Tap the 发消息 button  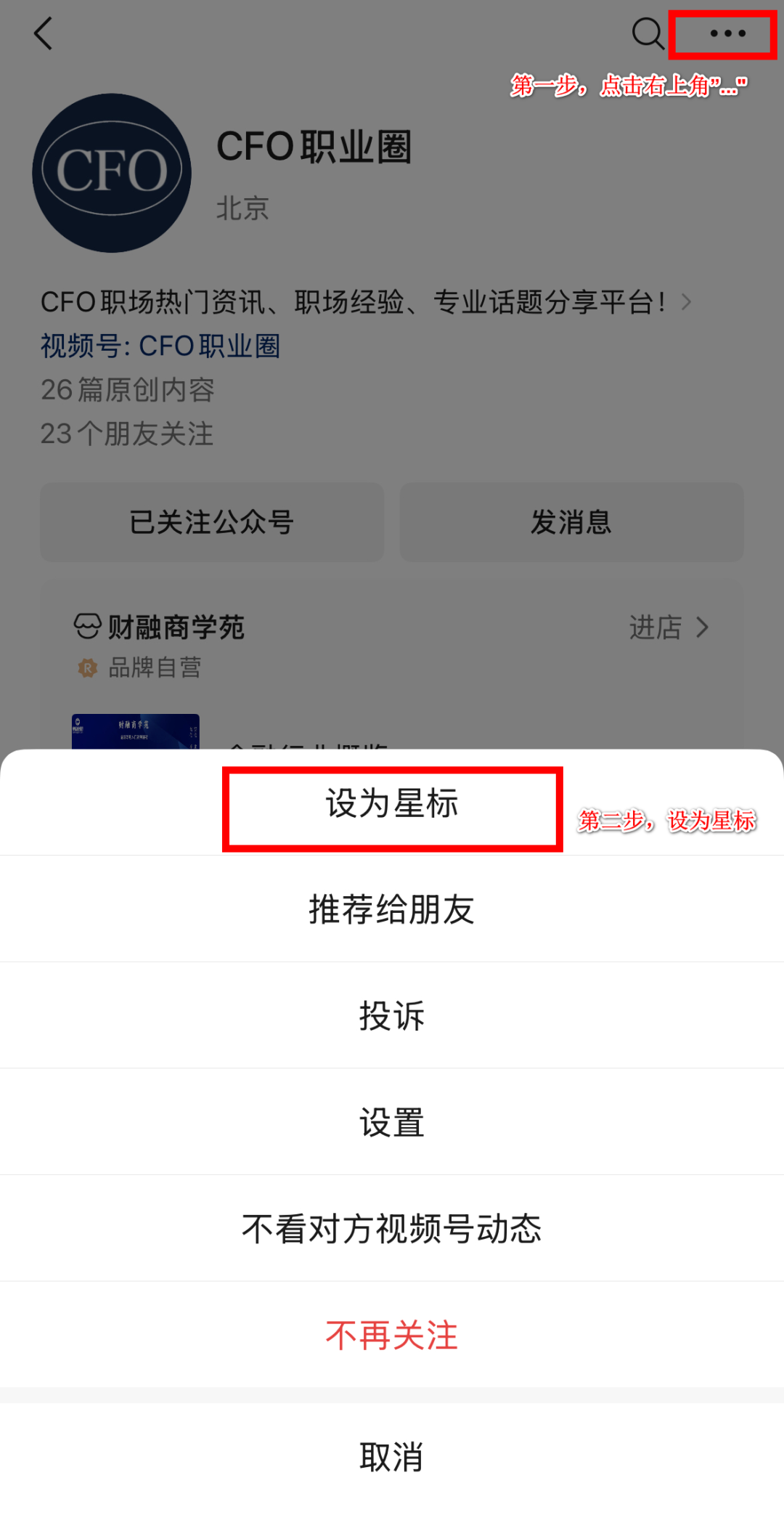[x=571, y=522]
